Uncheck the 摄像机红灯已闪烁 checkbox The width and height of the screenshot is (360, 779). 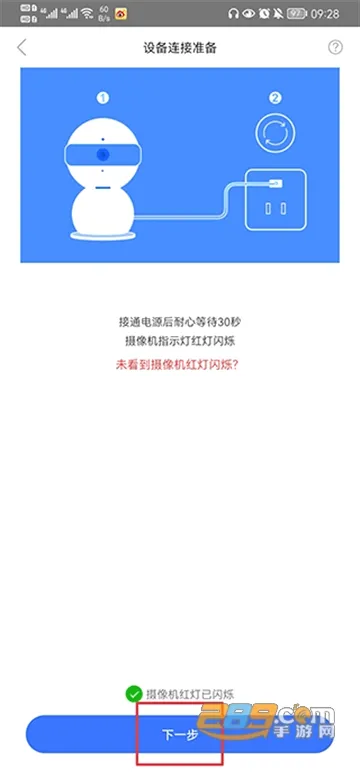[133, 694]
